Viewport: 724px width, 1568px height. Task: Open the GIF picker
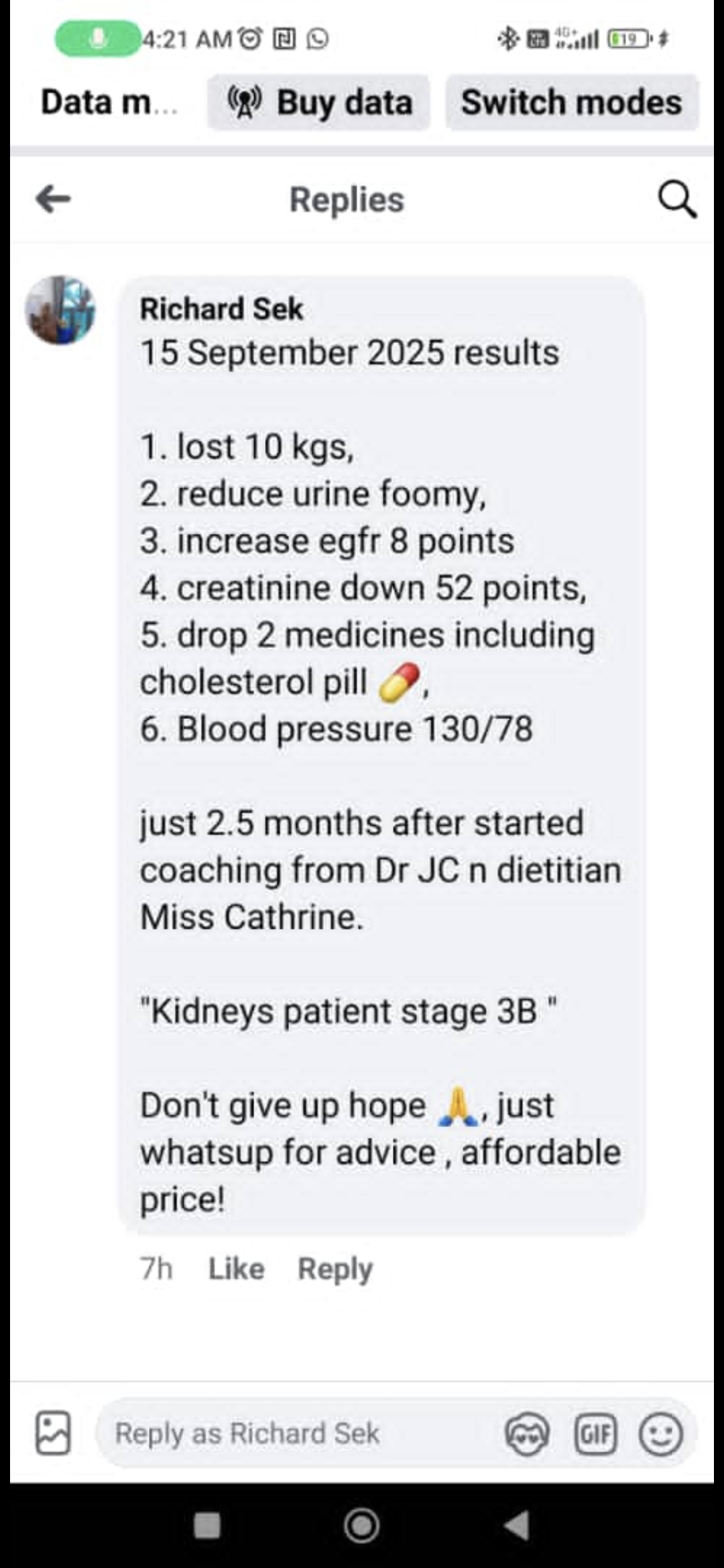595,1434
